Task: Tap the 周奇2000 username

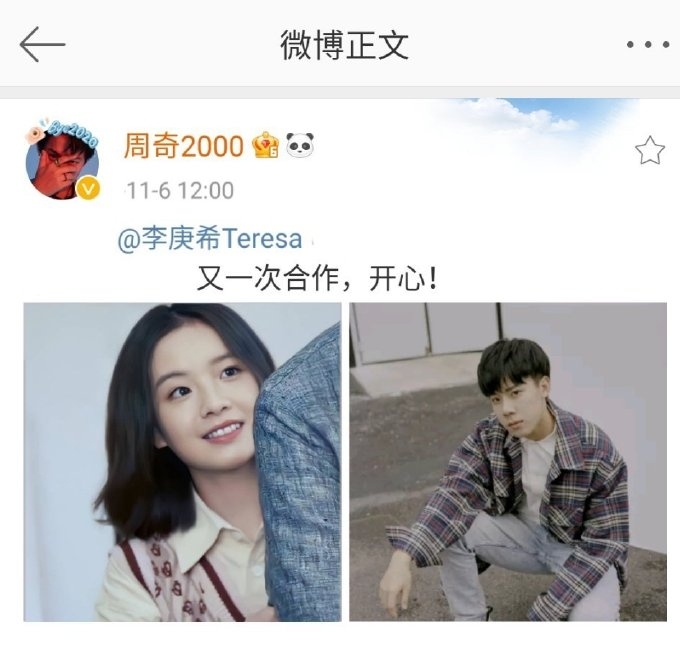Action: [183, 147]
